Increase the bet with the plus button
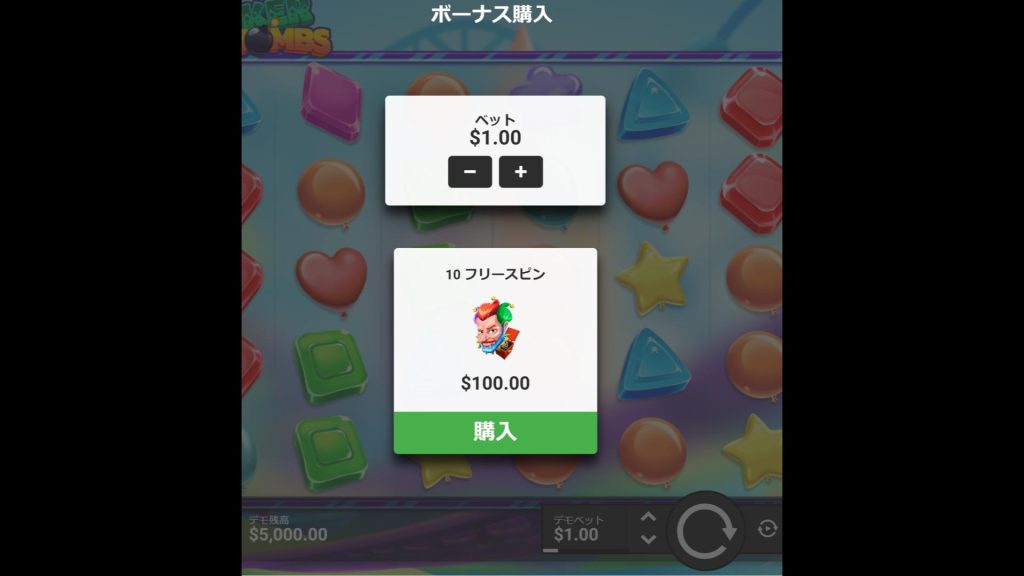 pos(521,172)
